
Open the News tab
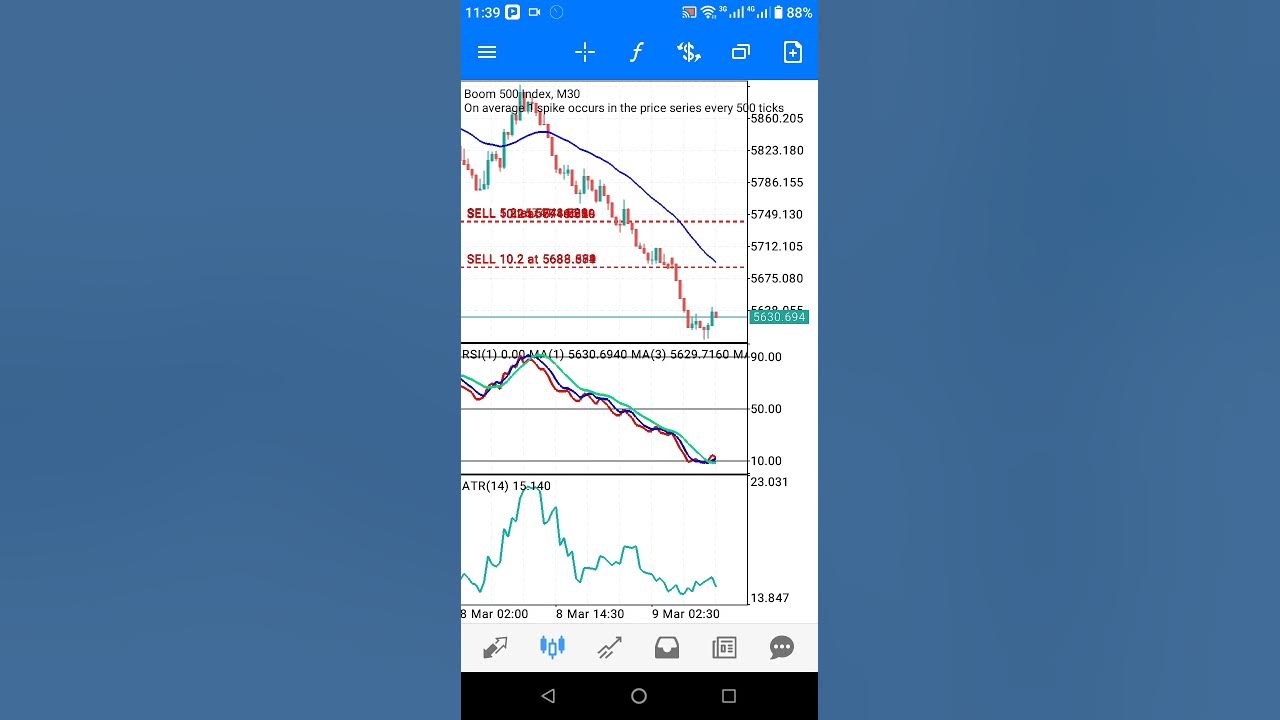[x=724, y=648]
